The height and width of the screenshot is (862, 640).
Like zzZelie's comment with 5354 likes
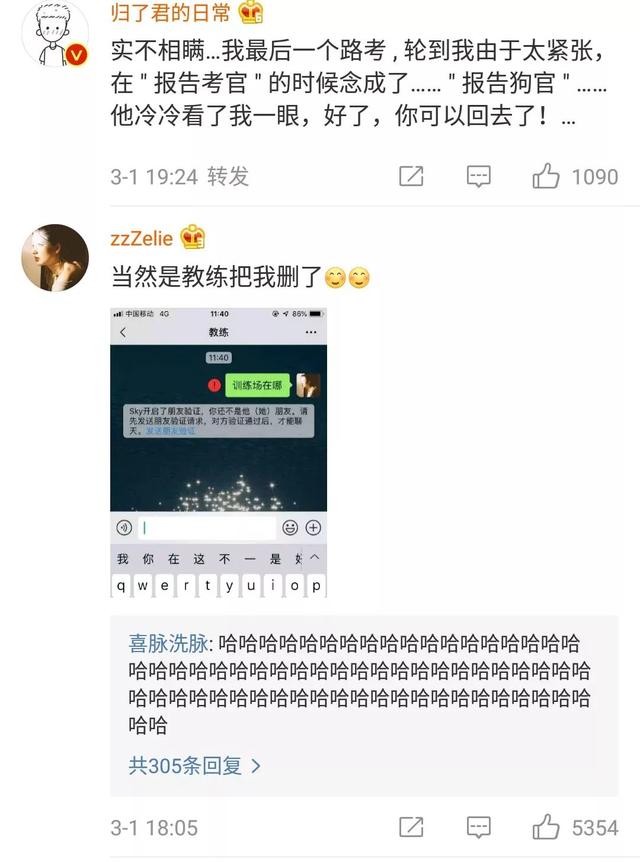[x=547, y=827]
